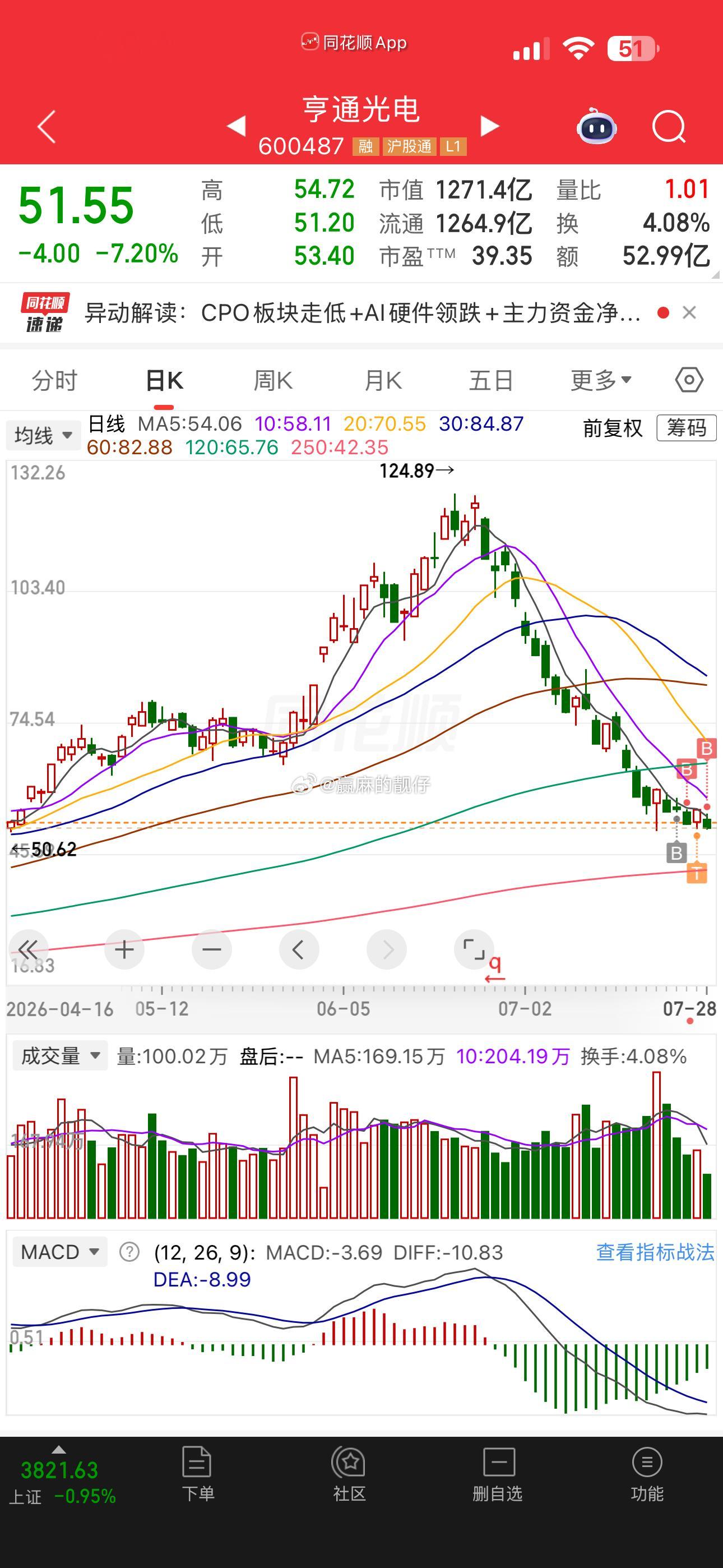Switch to the next stock
Image resolution: width=723 pixels, height=1568 pixels.
coord(489,126)
